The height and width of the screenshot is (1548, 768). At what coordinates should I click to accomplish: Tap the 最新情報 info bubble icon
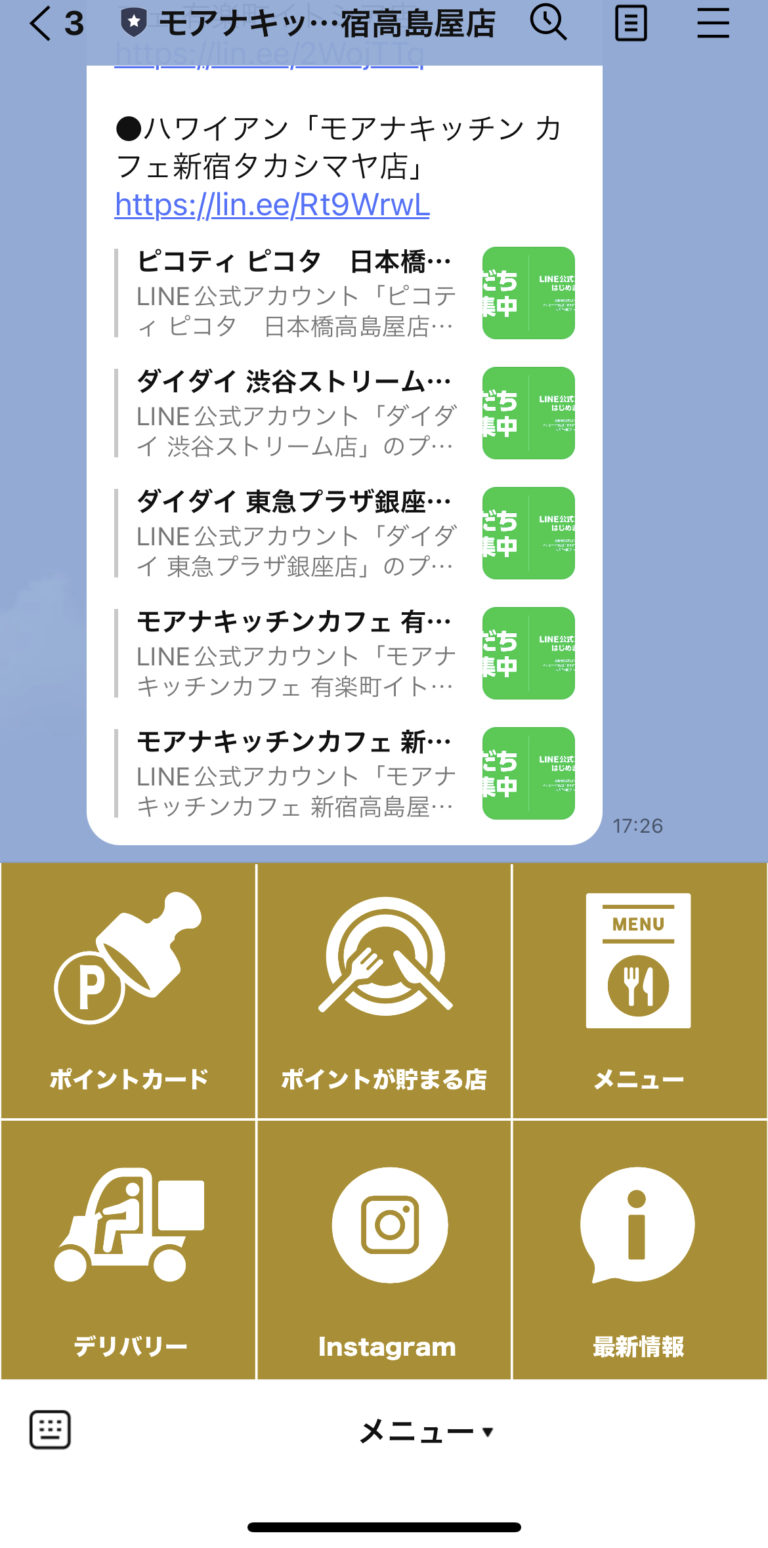[x=639, y=1225]
